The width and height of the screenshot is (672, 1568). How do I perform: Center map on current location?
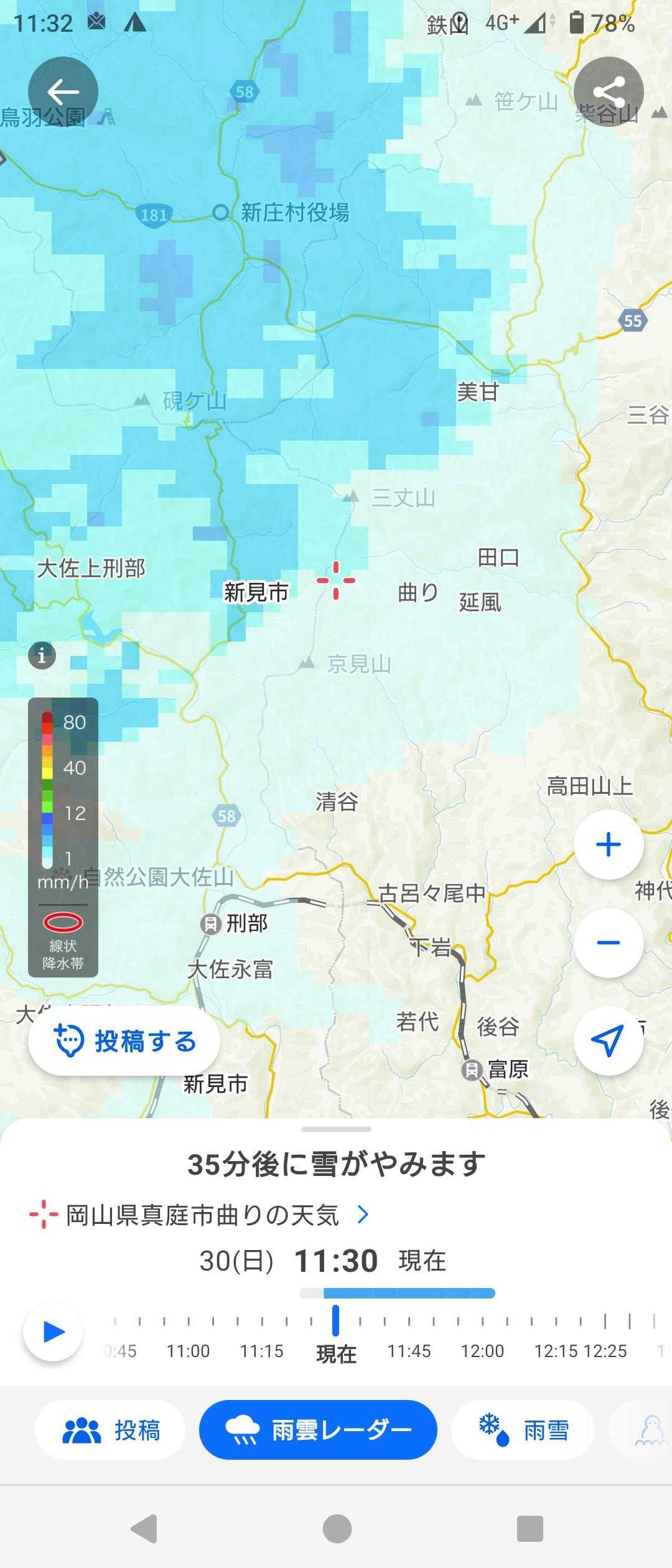[608, 1041]
